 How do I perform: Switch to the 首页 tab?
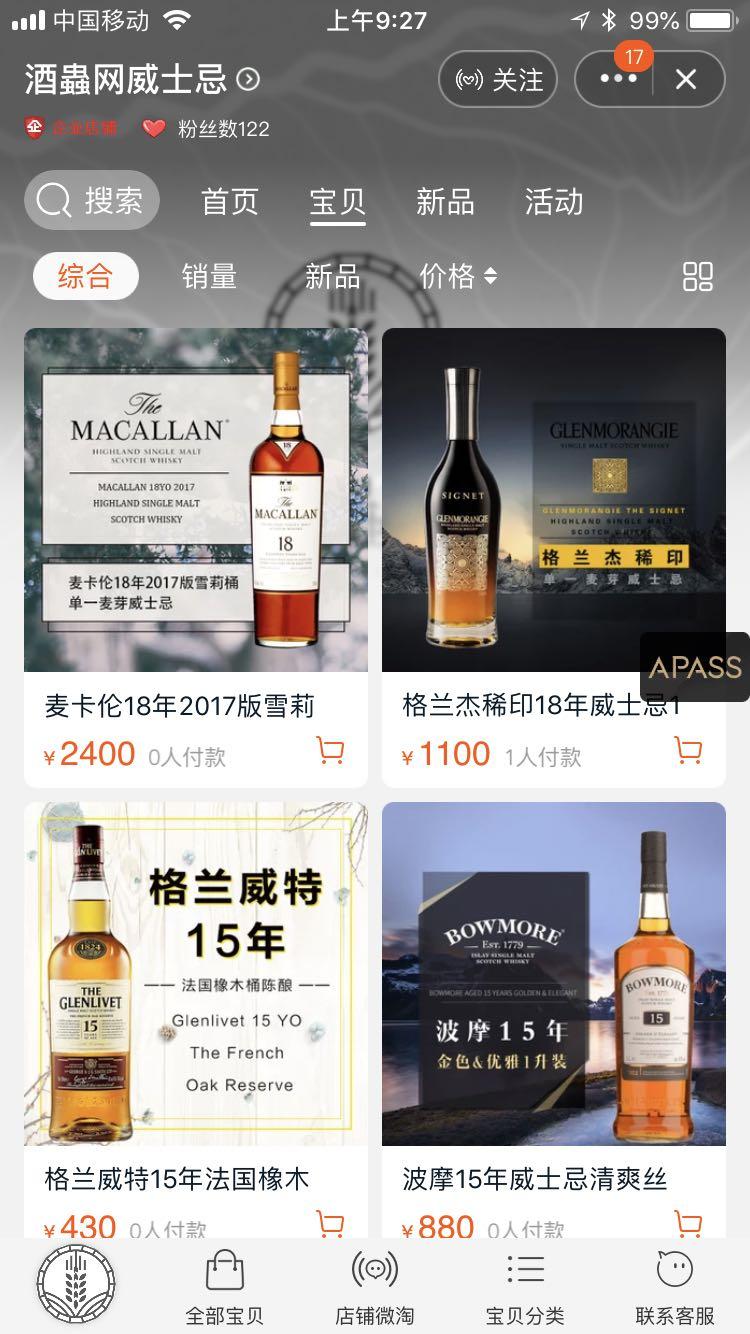[229, 201]
